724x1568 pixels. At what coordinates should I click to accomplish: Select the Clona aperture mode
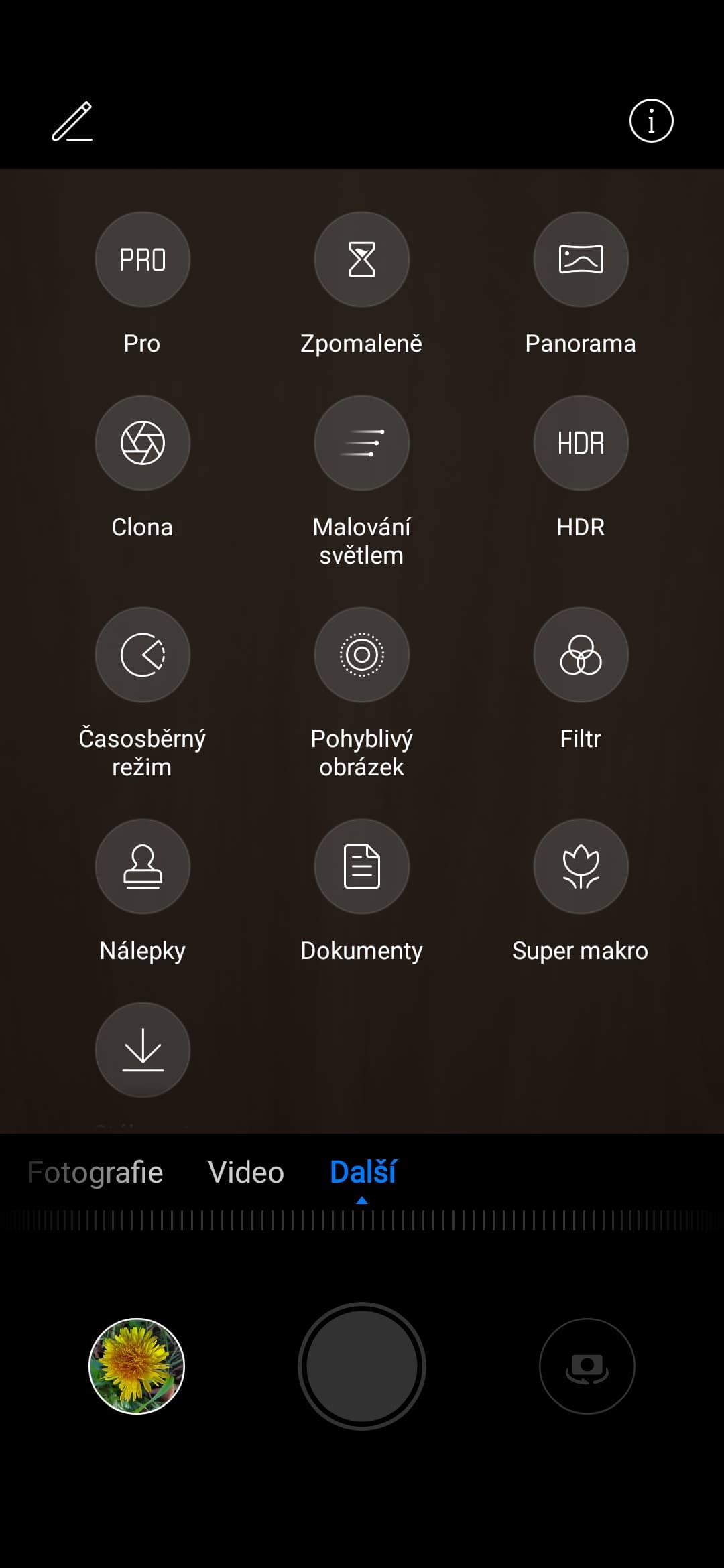pyautogui.click(x=142, y=443)
